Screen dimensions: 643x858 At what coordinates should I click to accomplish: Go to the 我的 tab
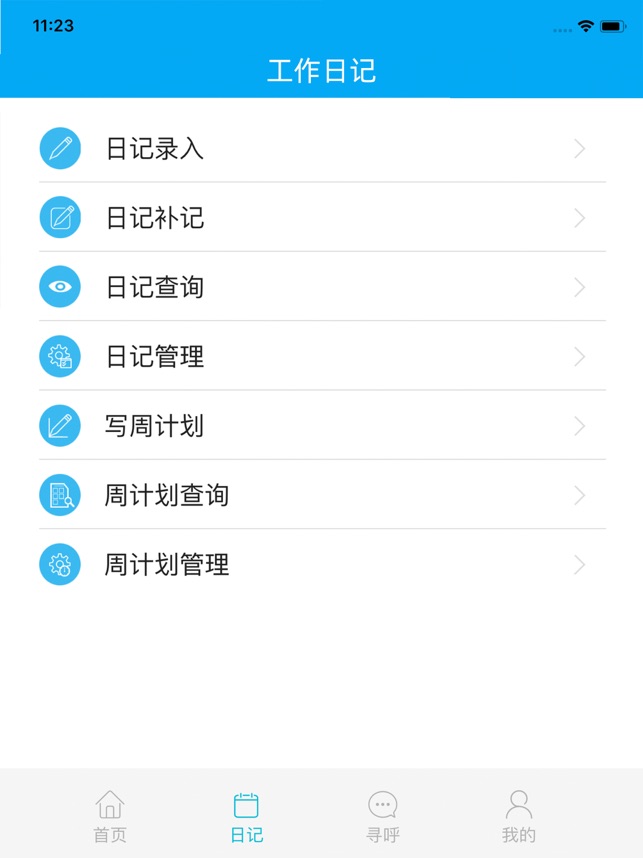519,816
